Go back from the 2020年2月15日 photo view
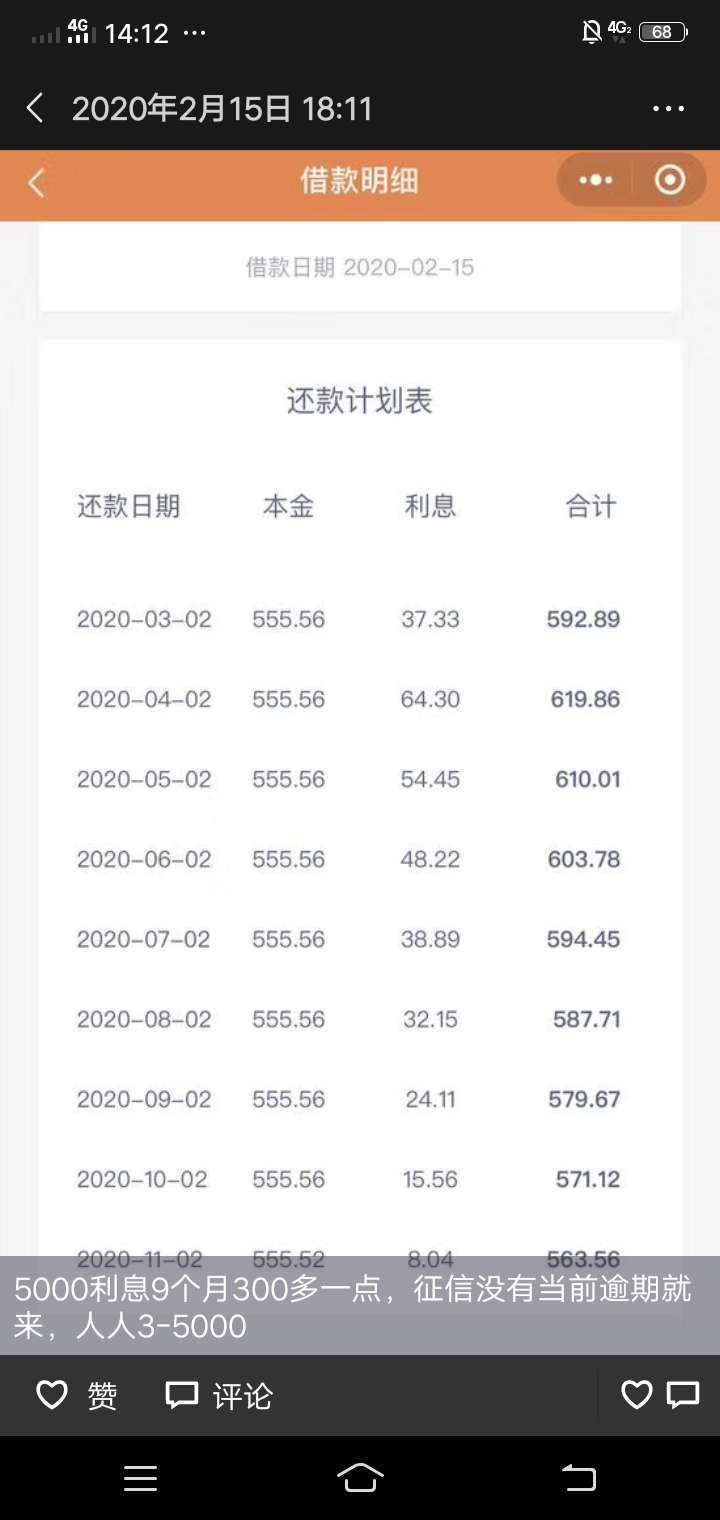Viewport: 720px width, 1520px height. coord(35,108)
